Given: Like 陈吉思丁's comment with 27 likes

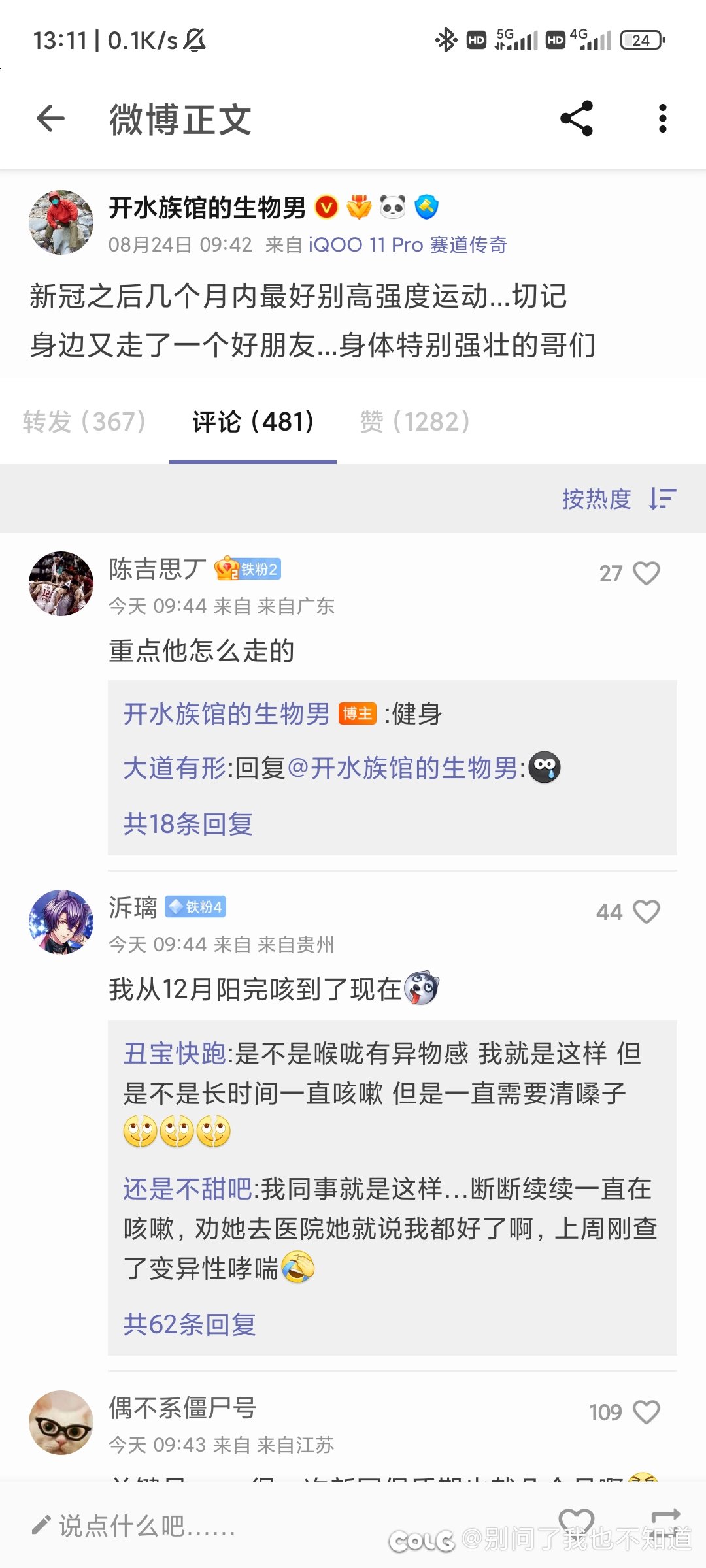Looking at the screenshot, I should click(647, 573).
